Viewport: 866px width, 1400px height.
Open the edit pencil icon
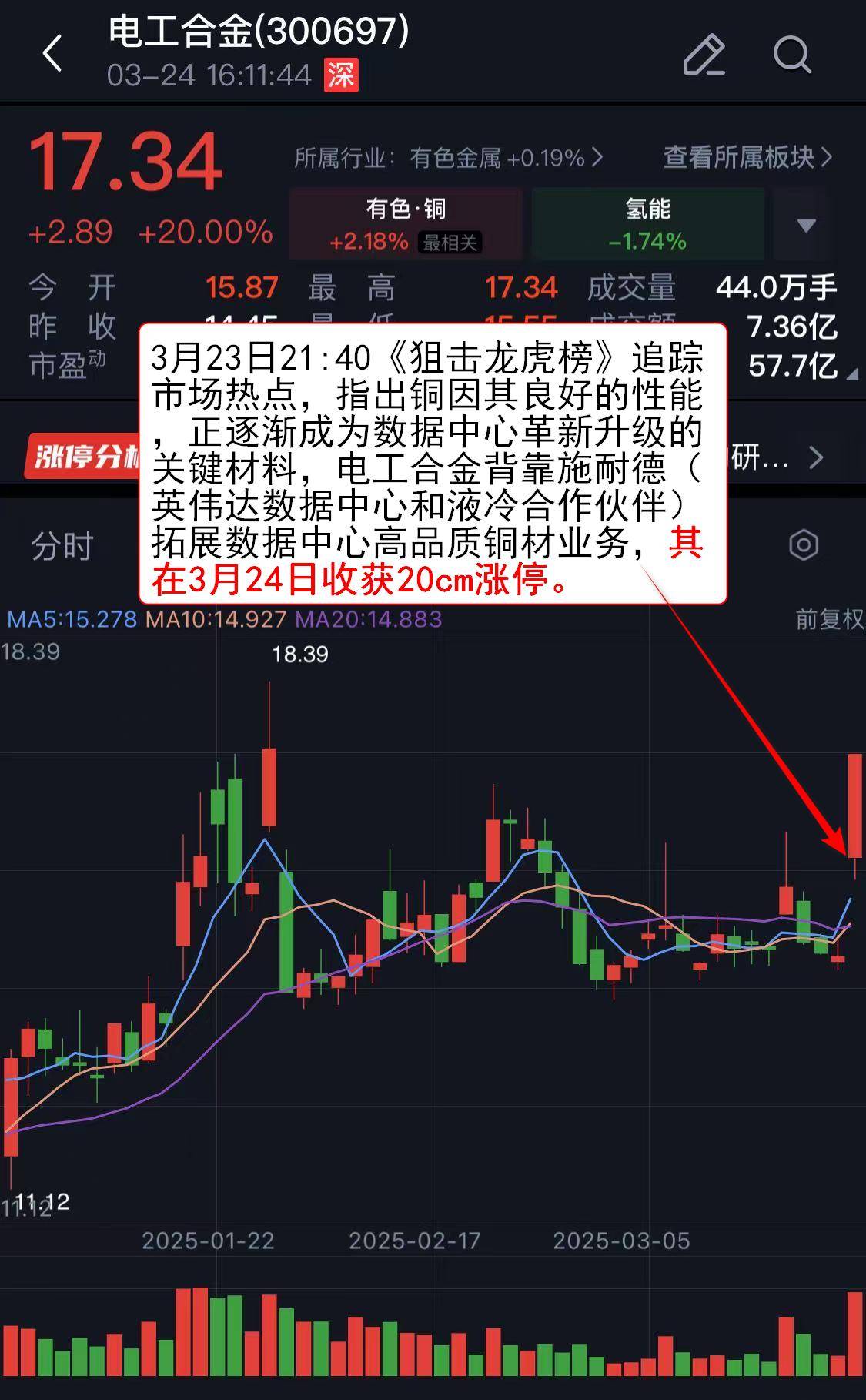[704, 55]
